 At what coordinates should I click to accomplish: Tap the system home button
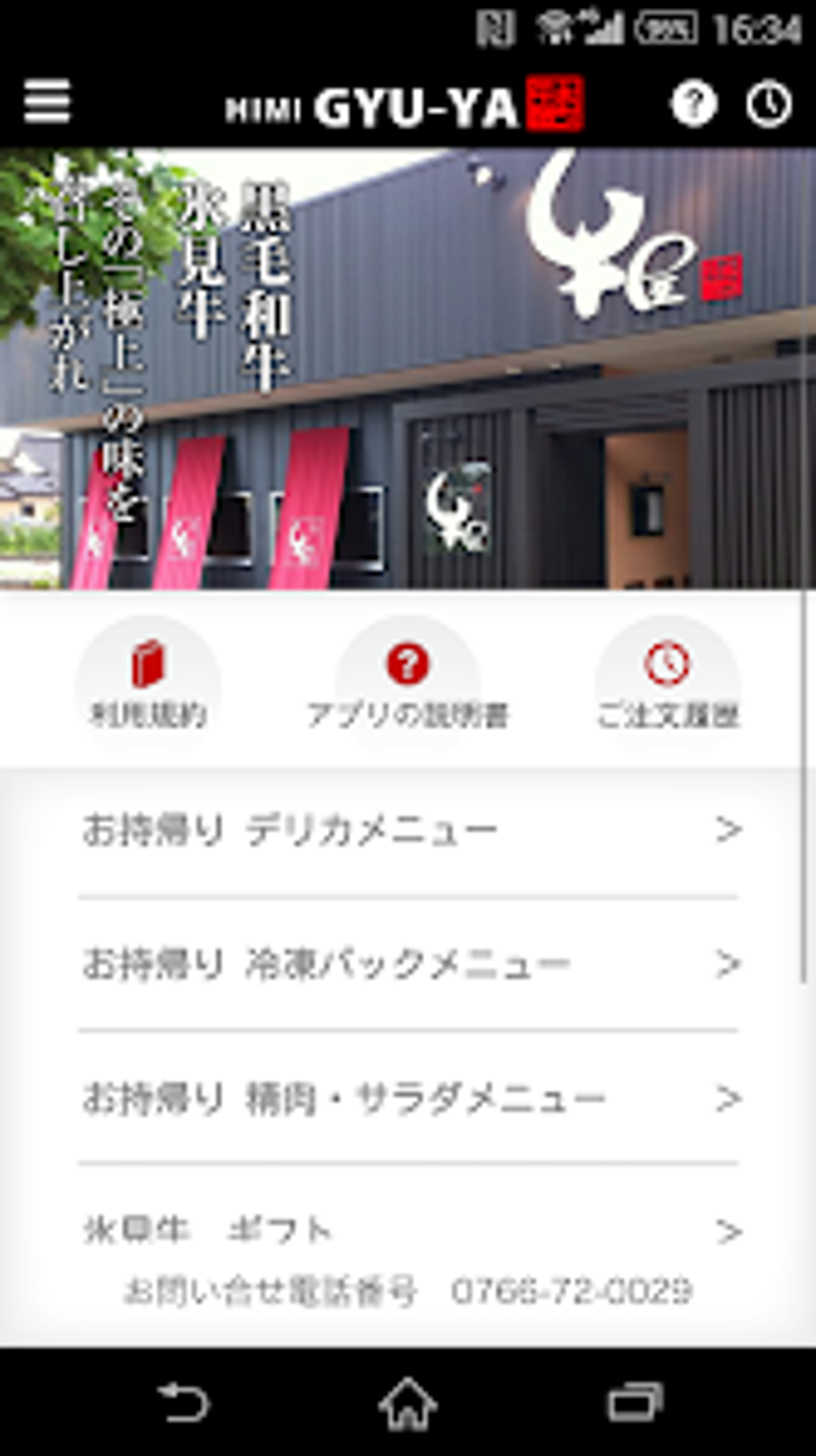[408, 1402]
